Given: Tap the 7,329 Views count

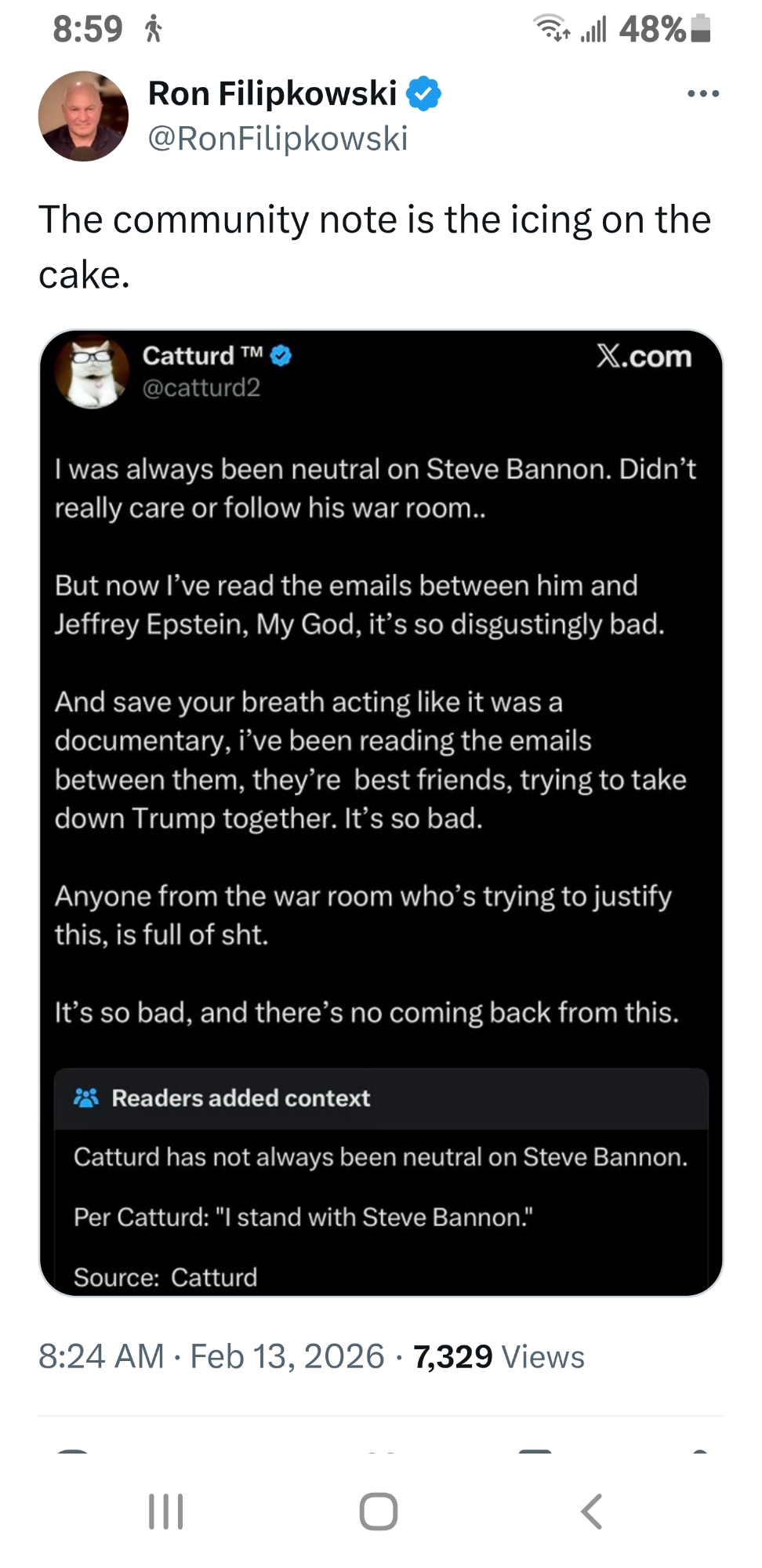Looking at the screenshot, I should (499, 1356).
